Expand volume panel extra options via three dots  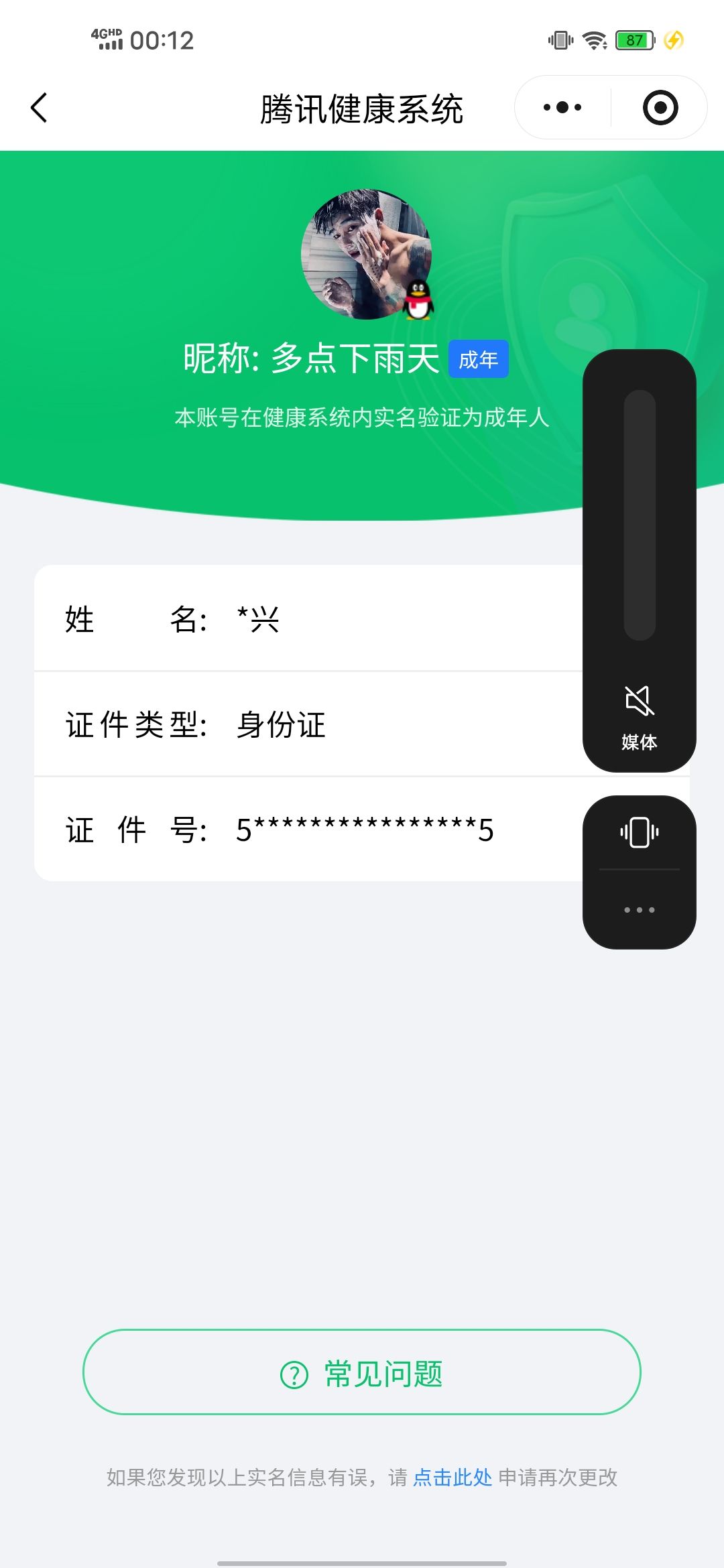coord(638,909)
